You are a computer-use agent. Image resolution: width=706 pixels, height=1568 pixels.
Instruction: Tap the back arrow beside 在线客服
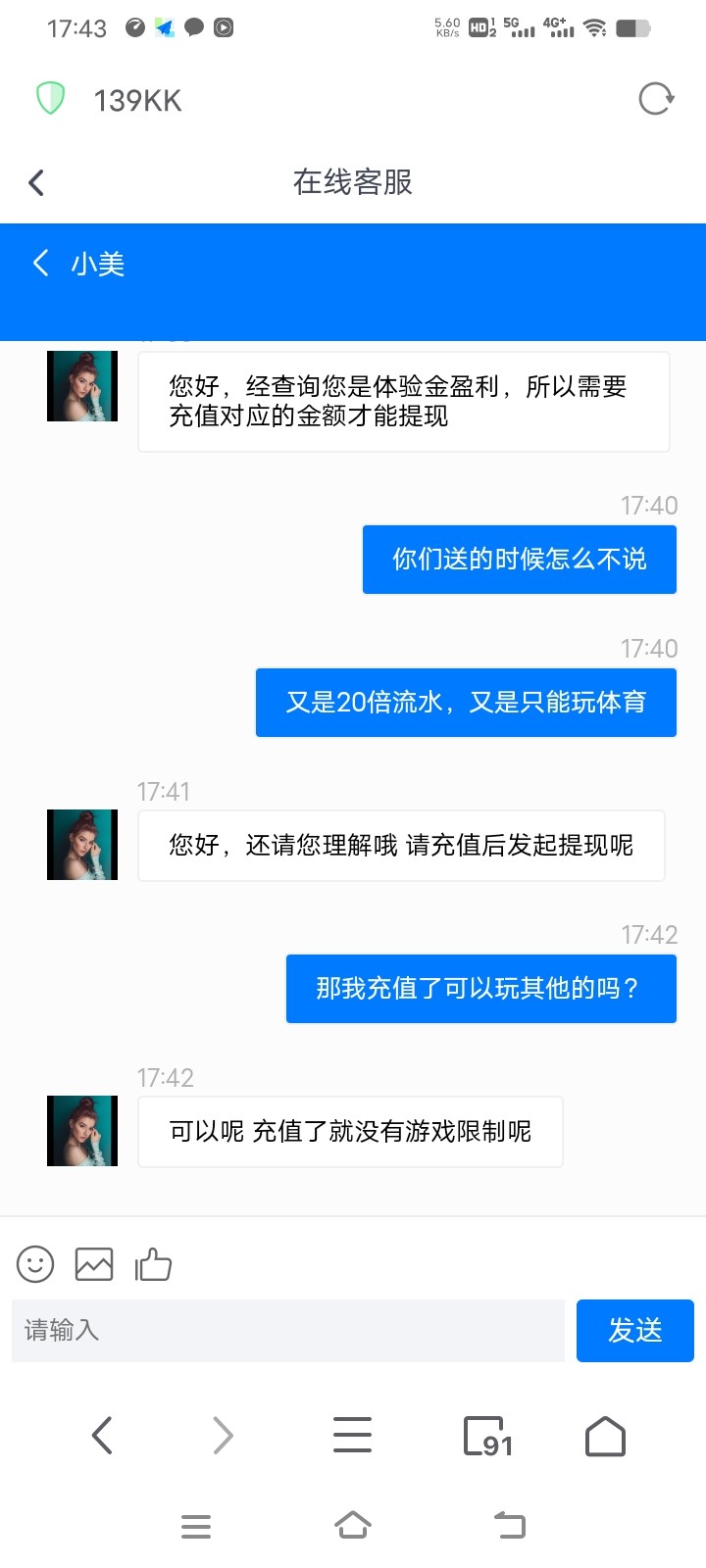[35, 182]
